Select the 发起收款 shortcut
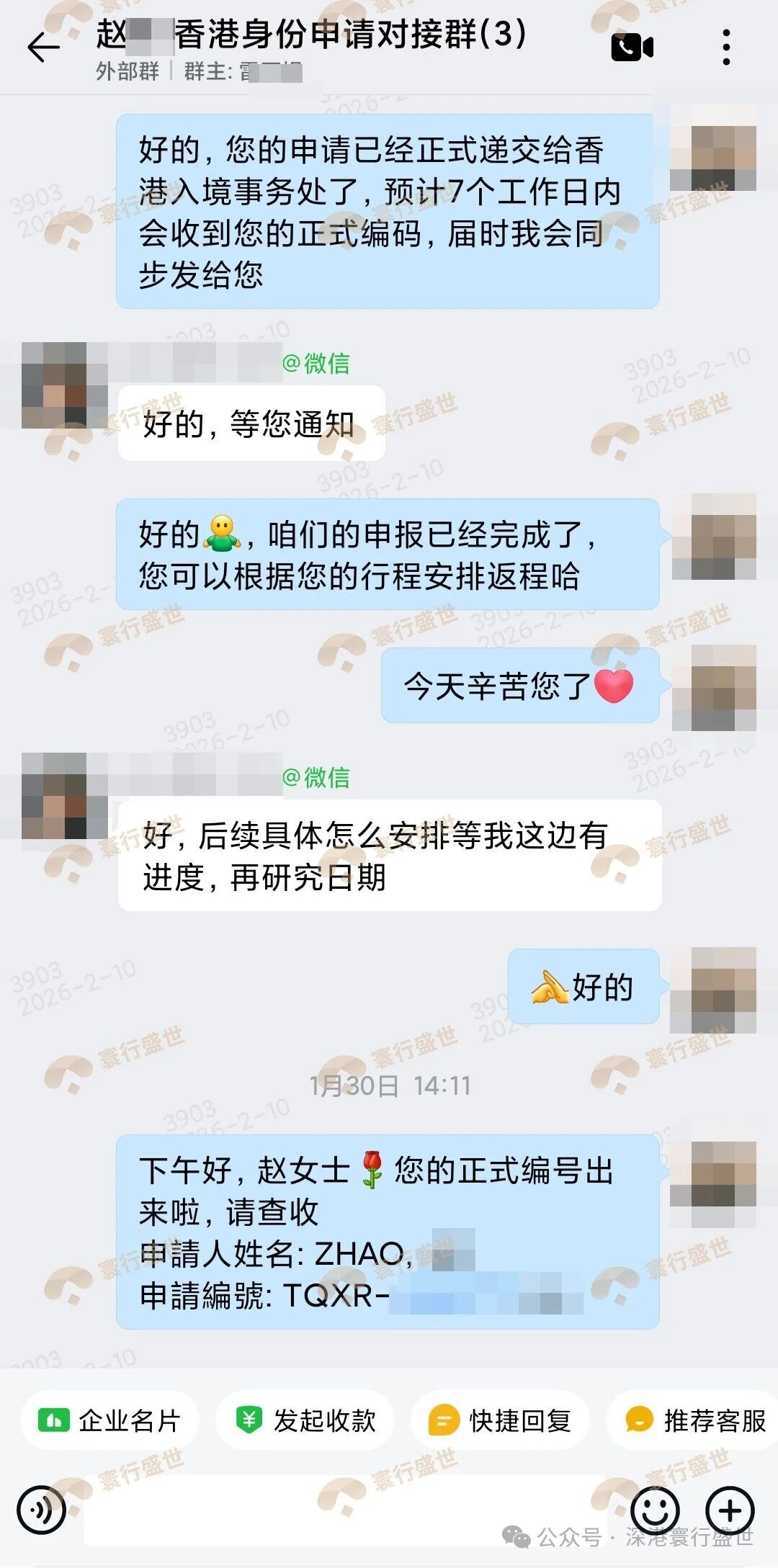 305,1421
